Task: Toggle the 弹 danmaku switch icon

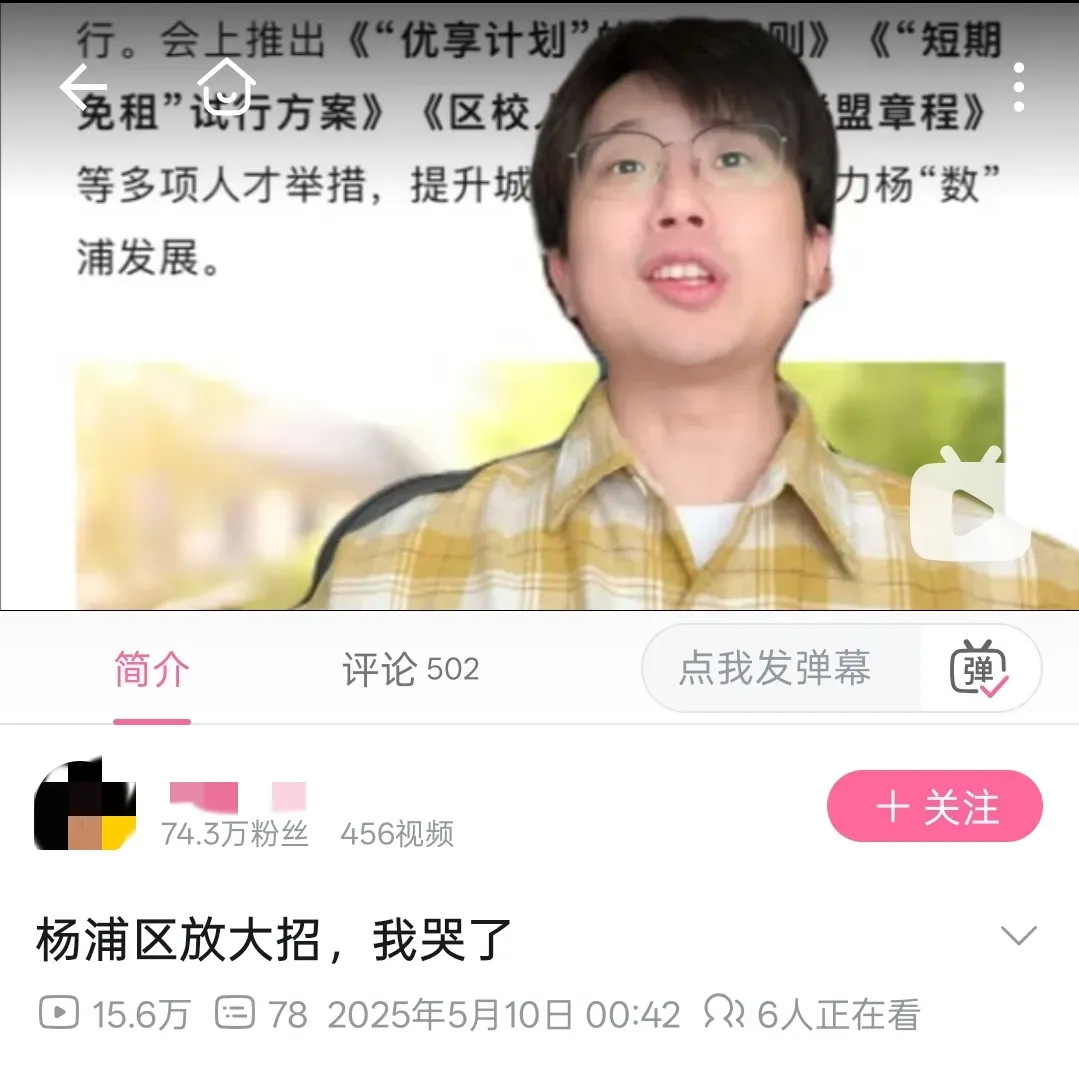Action: pos(980,669)
